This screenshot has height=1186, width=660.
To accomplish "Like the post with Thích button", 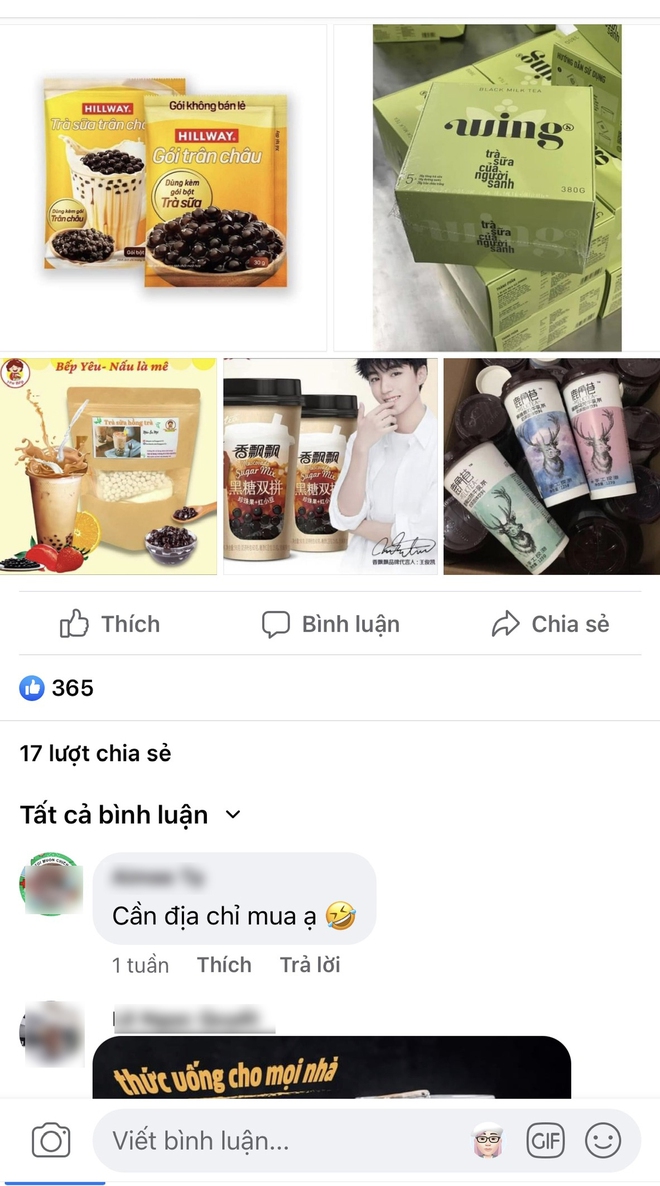I will (110, 624).
